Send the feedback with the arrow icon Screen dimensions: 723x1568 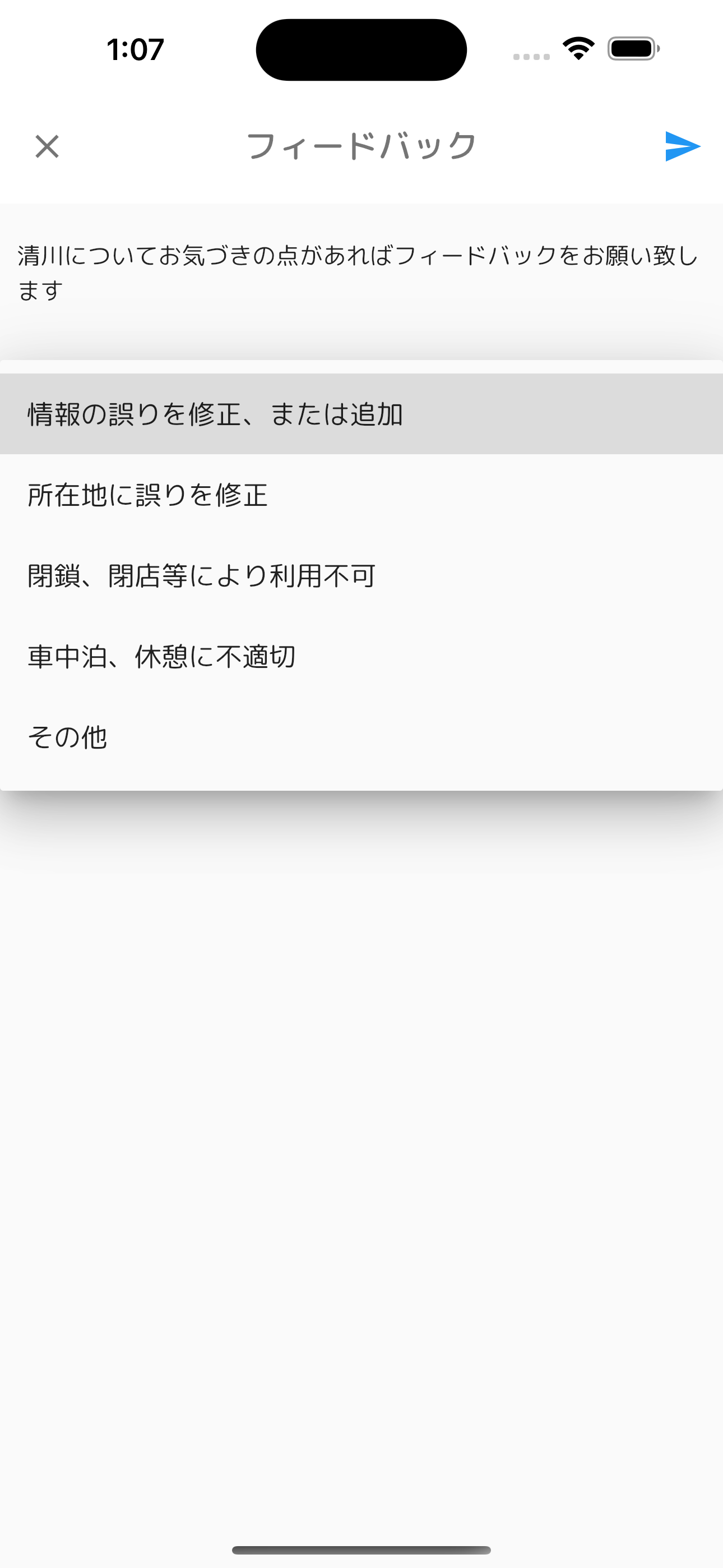[682, 147]
